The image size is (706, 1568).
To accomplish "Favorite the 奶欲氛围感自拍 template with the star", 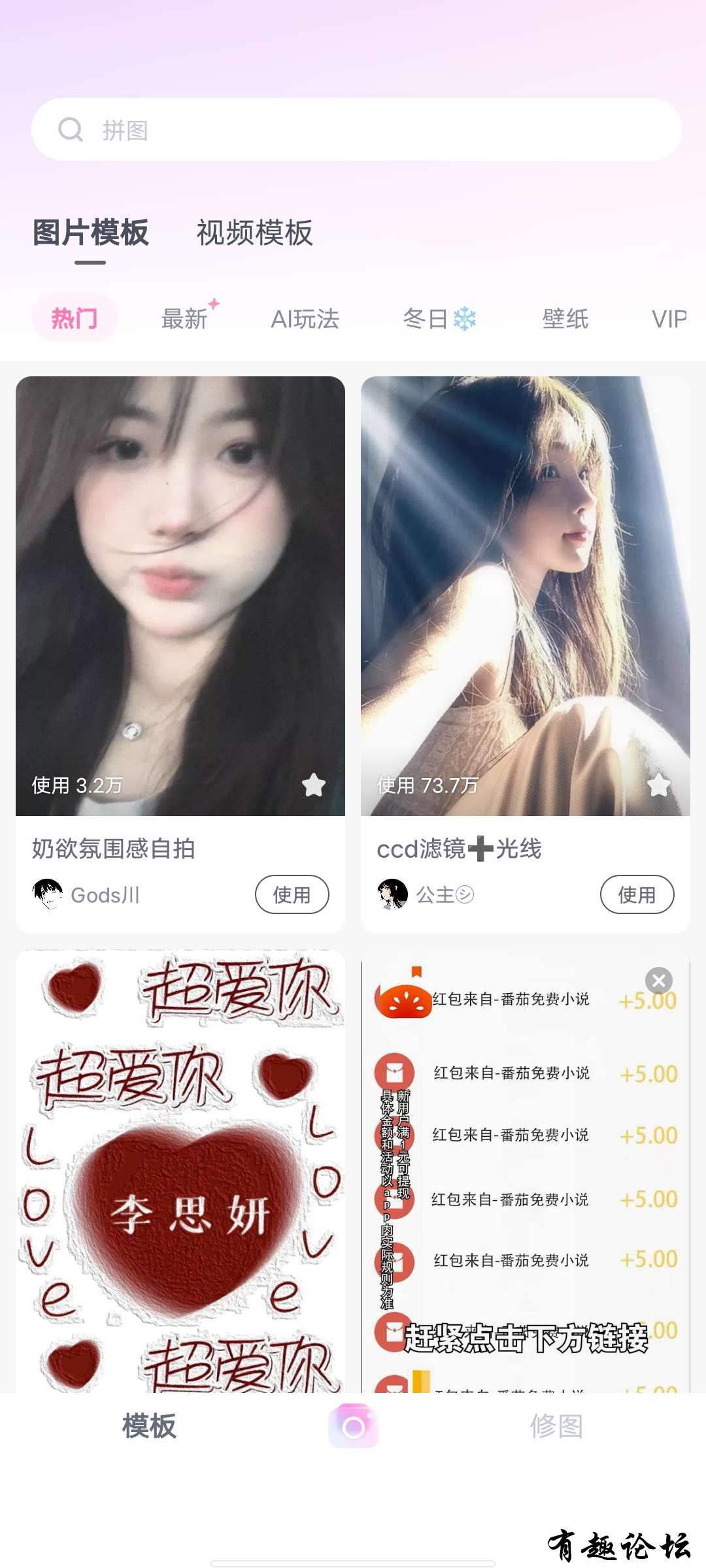I will (314, 785).
